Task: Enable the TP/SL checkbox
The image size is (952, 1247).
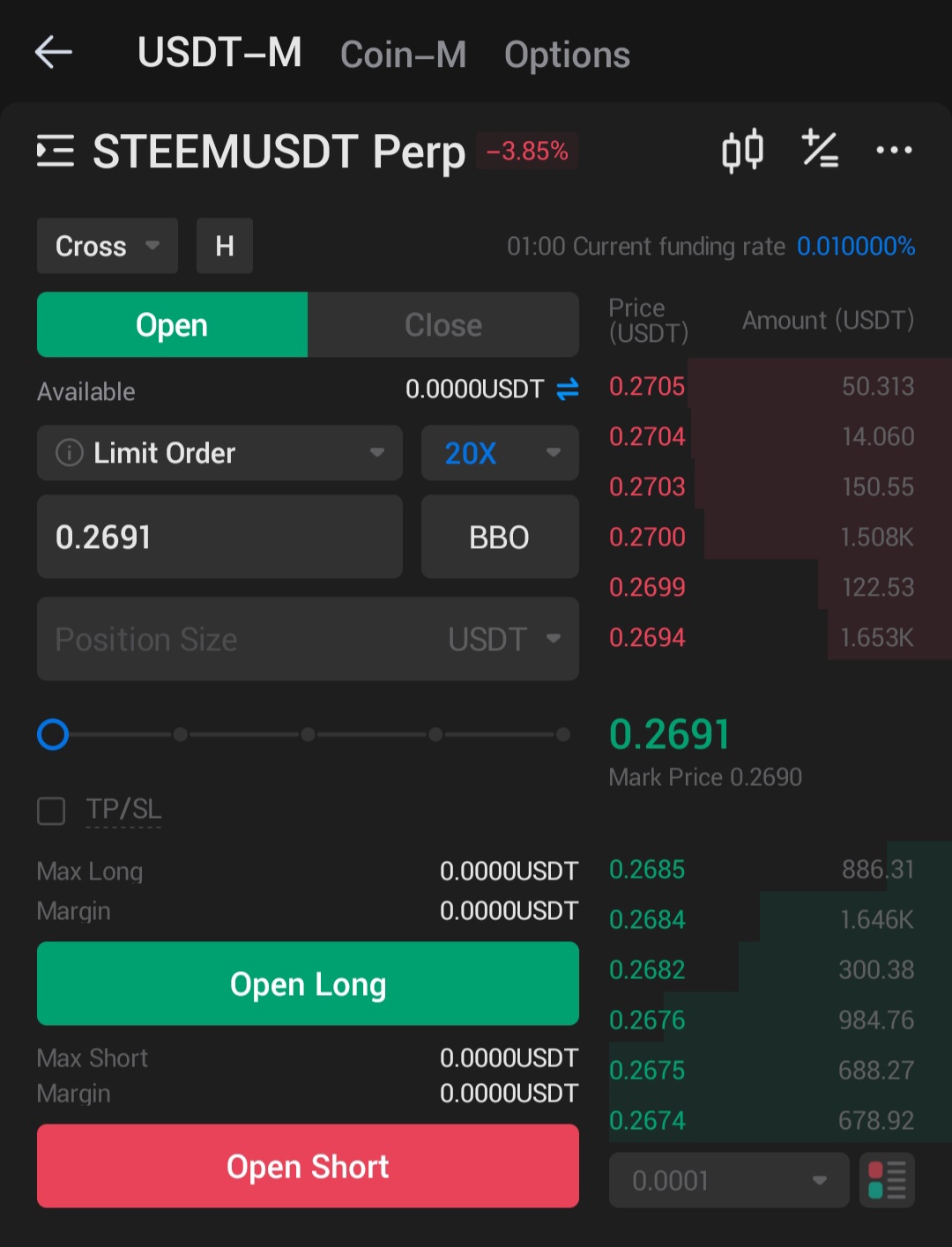Action: pyautogui.click(x=51, y=811)
